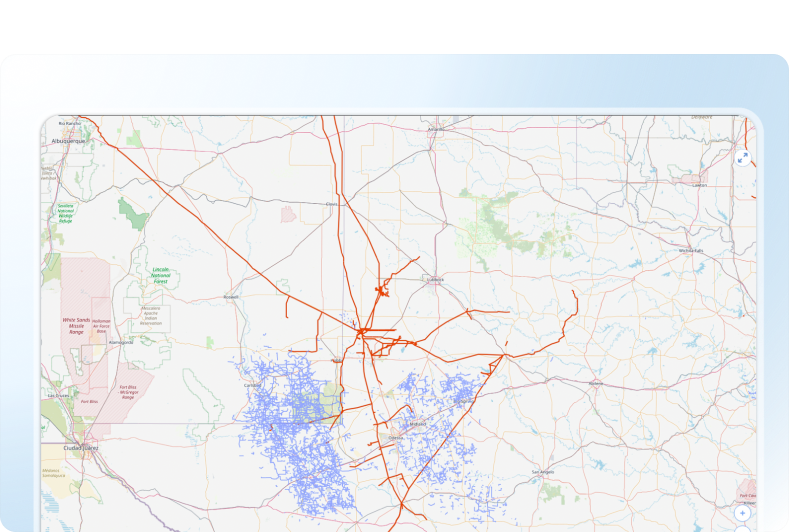Zoom in with the plus button

point(742,512)
